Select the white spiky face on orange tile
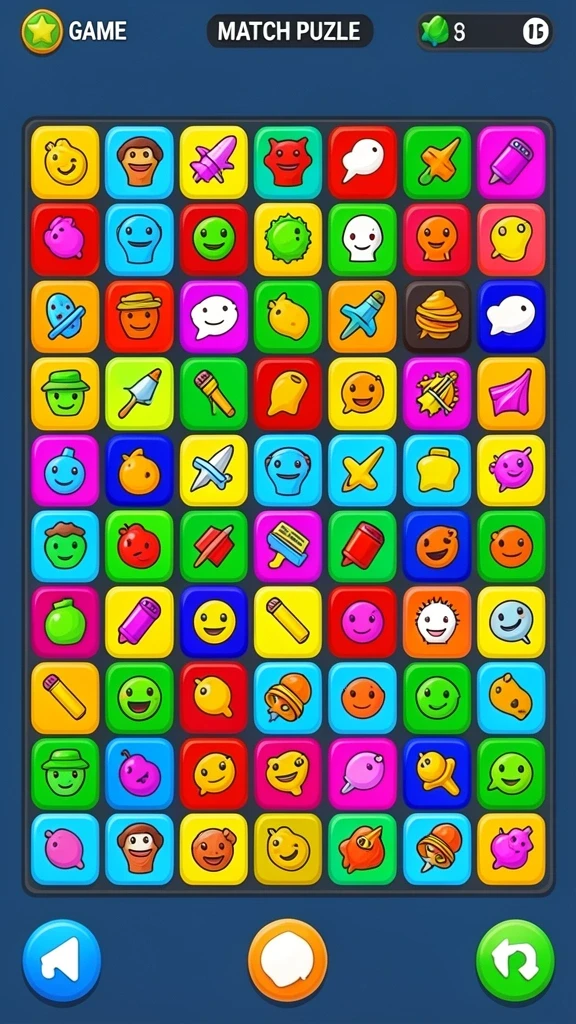 point(437,622)
